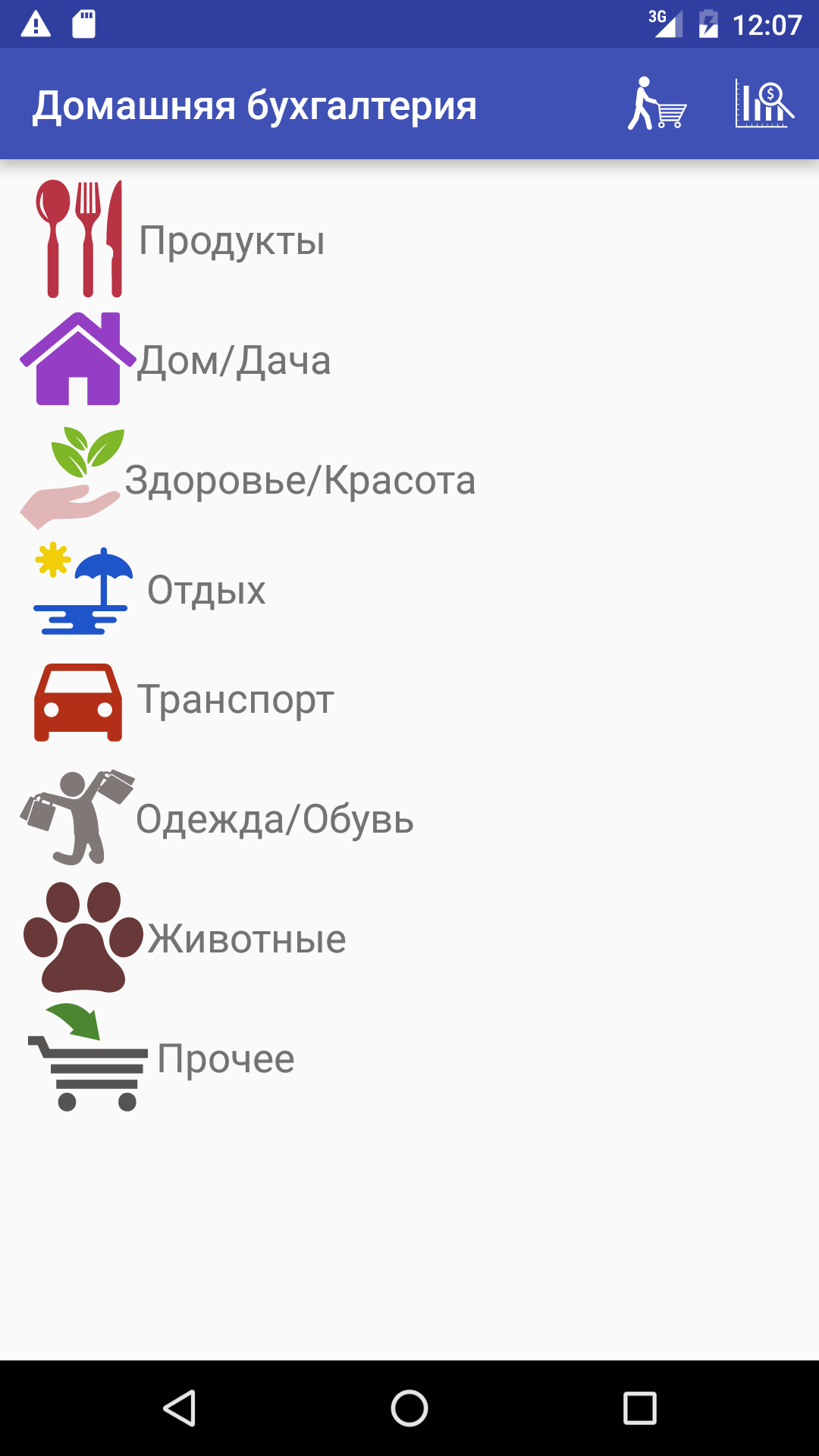The width and height of the screenshot is (819, 1456).
Task: Open the Одежда/Обувь category
Action: (409, 818)
